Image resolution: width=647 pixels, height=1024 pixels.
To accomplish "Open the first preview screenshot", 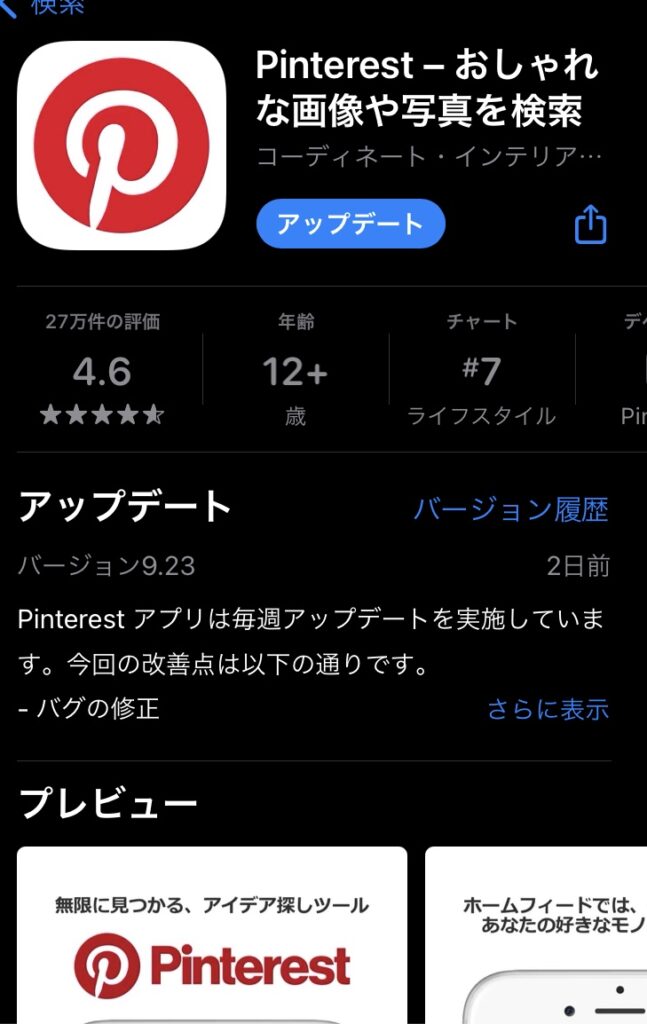I will click(x=212, y=935).
